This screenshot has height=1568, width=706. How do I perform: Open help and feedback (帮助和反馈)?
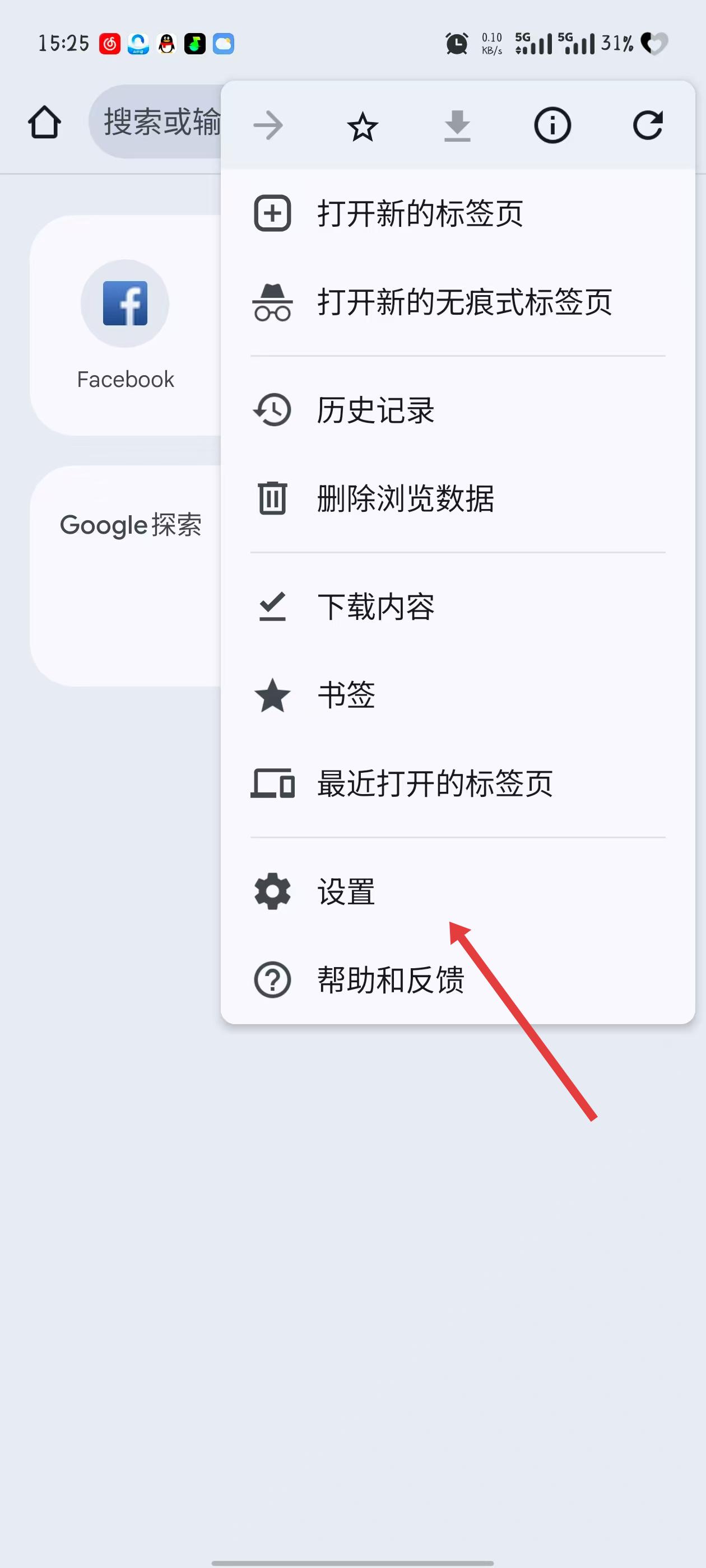(x=390, y=980)
